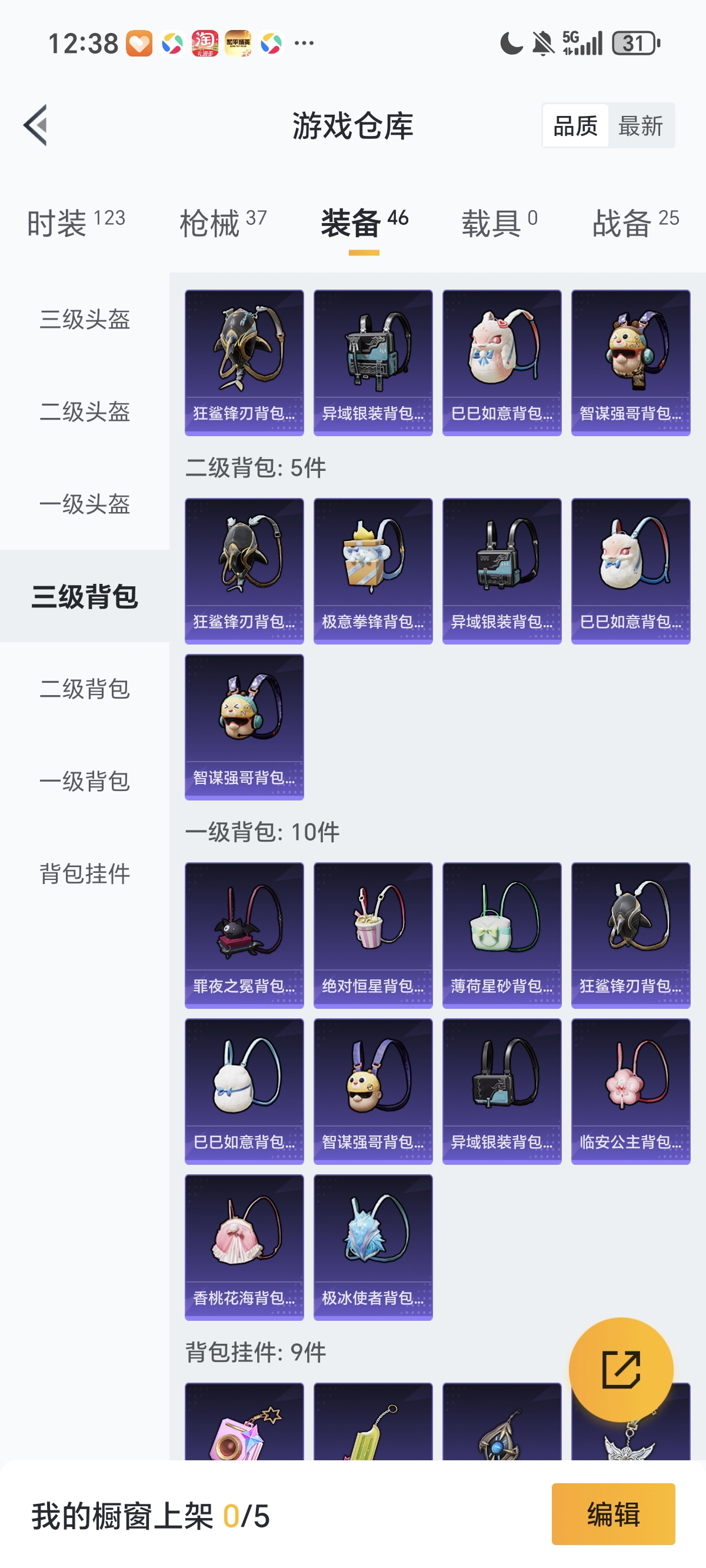Switch to the 载具 tab
Screen dimensions: 706x1568
(x=499, y=222)
